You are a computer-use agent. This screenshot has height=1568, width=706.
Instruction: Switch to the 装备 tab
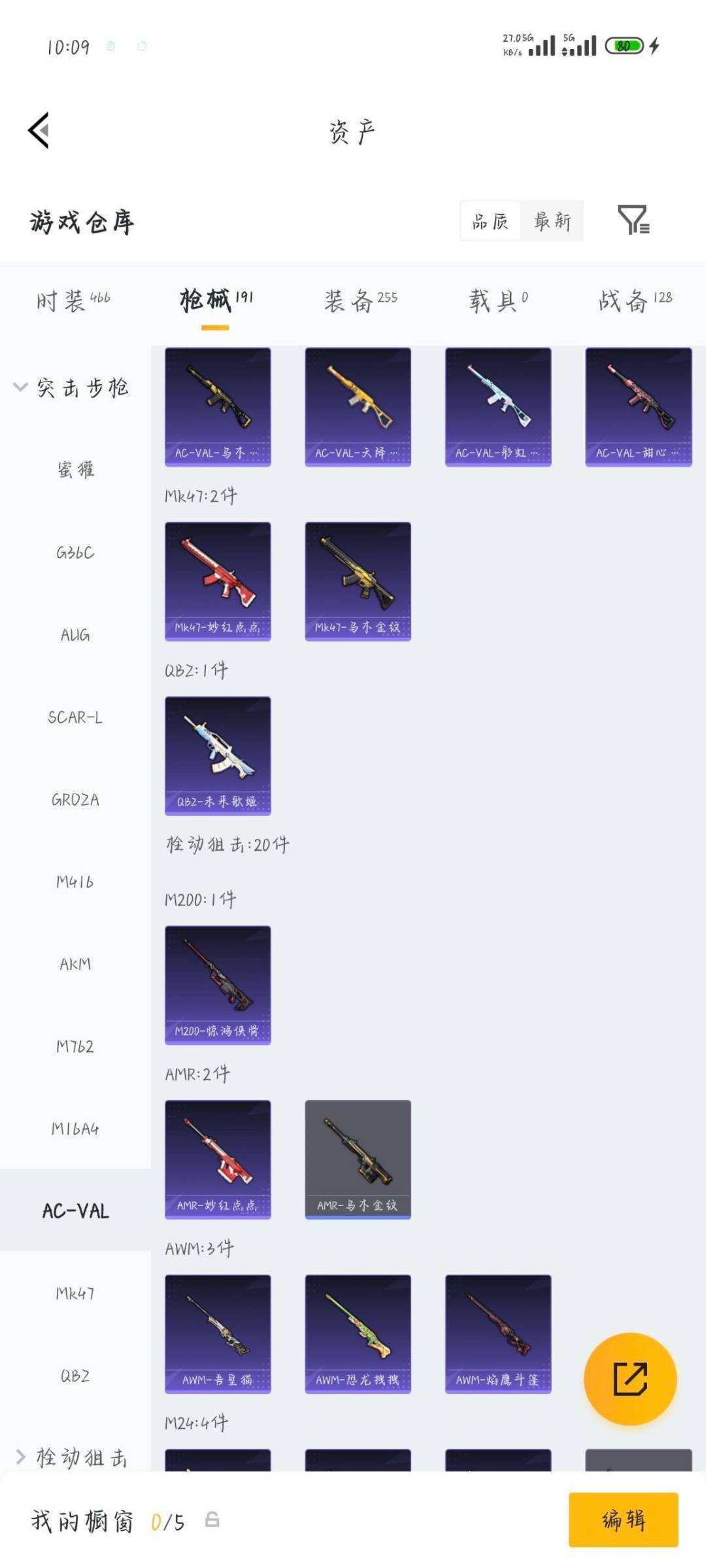point(361,301)
